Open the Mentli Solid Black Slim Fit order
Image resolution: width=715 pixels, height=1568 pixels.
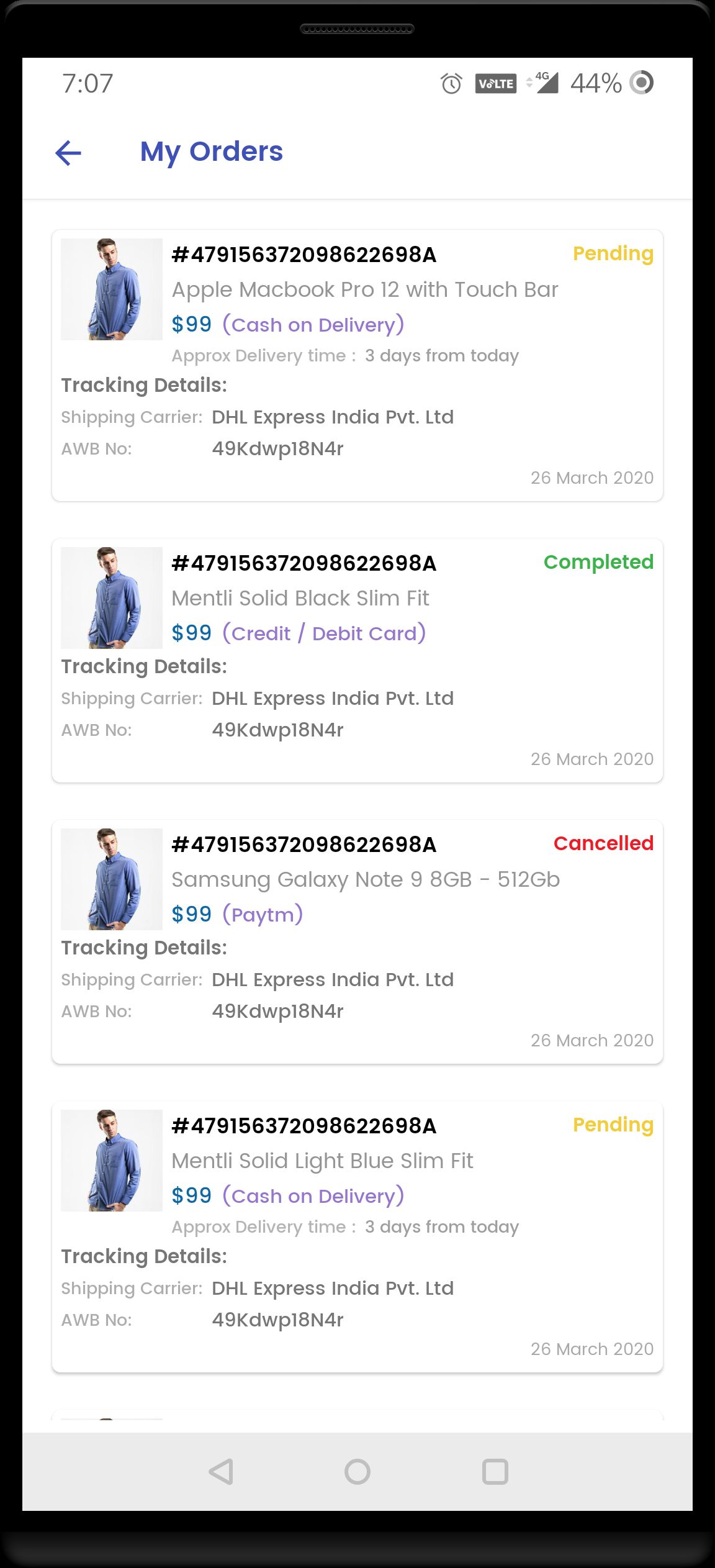tap(357, 660)
